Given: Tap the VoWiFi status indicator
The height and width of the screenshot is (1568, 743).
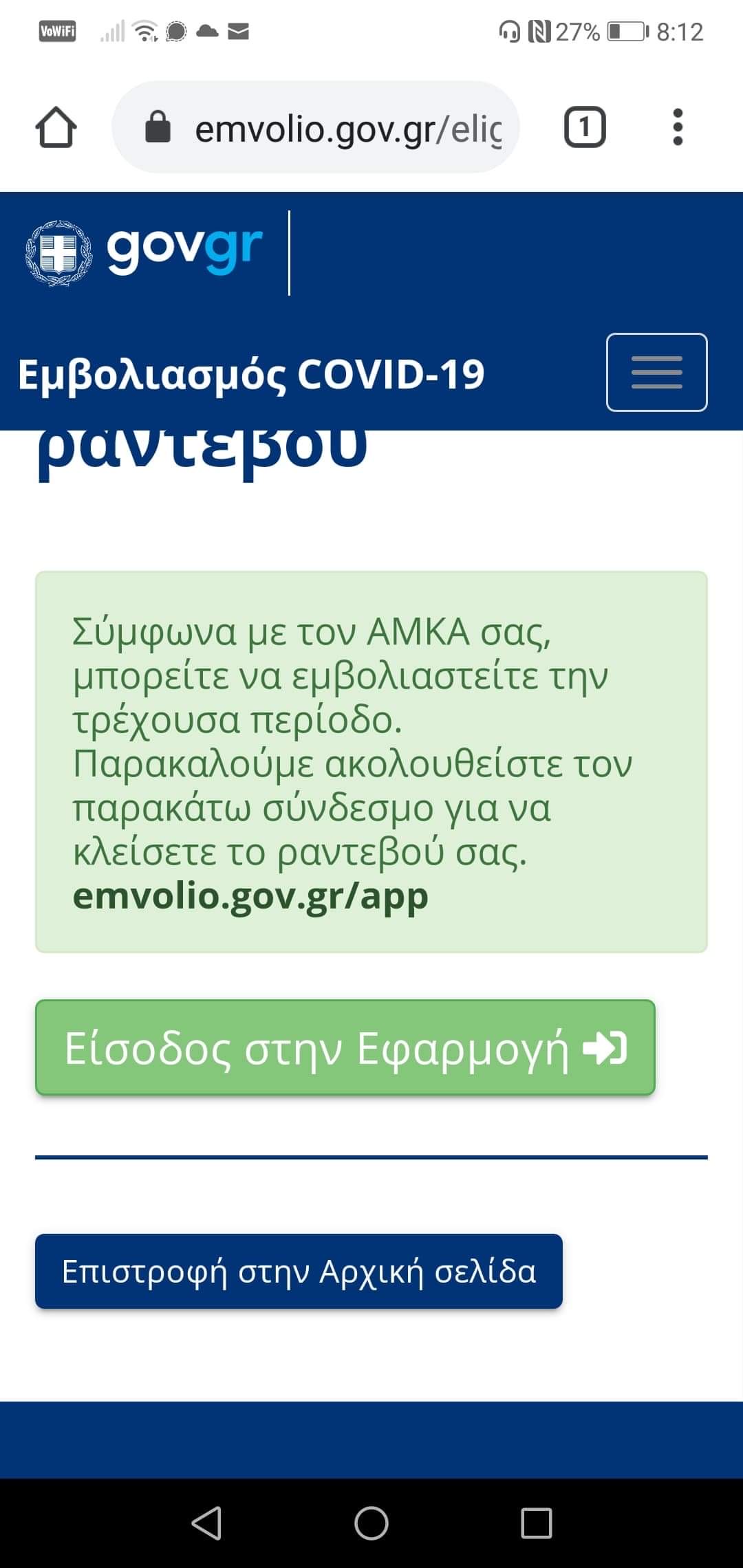Looking at the screenshot, I should [x=58, y=31].
